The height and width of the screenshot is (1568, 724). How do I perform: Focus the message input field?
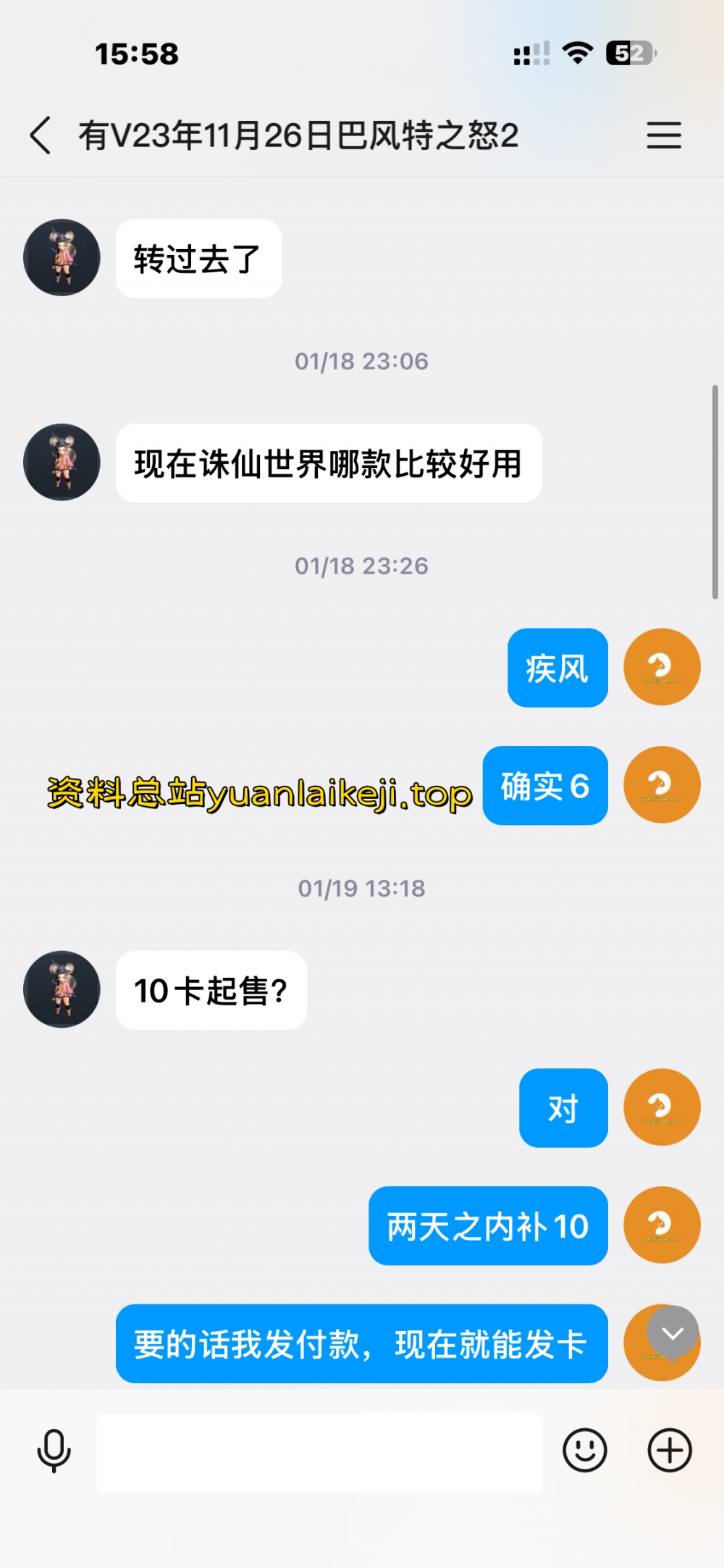click(x=319, y=1452)
